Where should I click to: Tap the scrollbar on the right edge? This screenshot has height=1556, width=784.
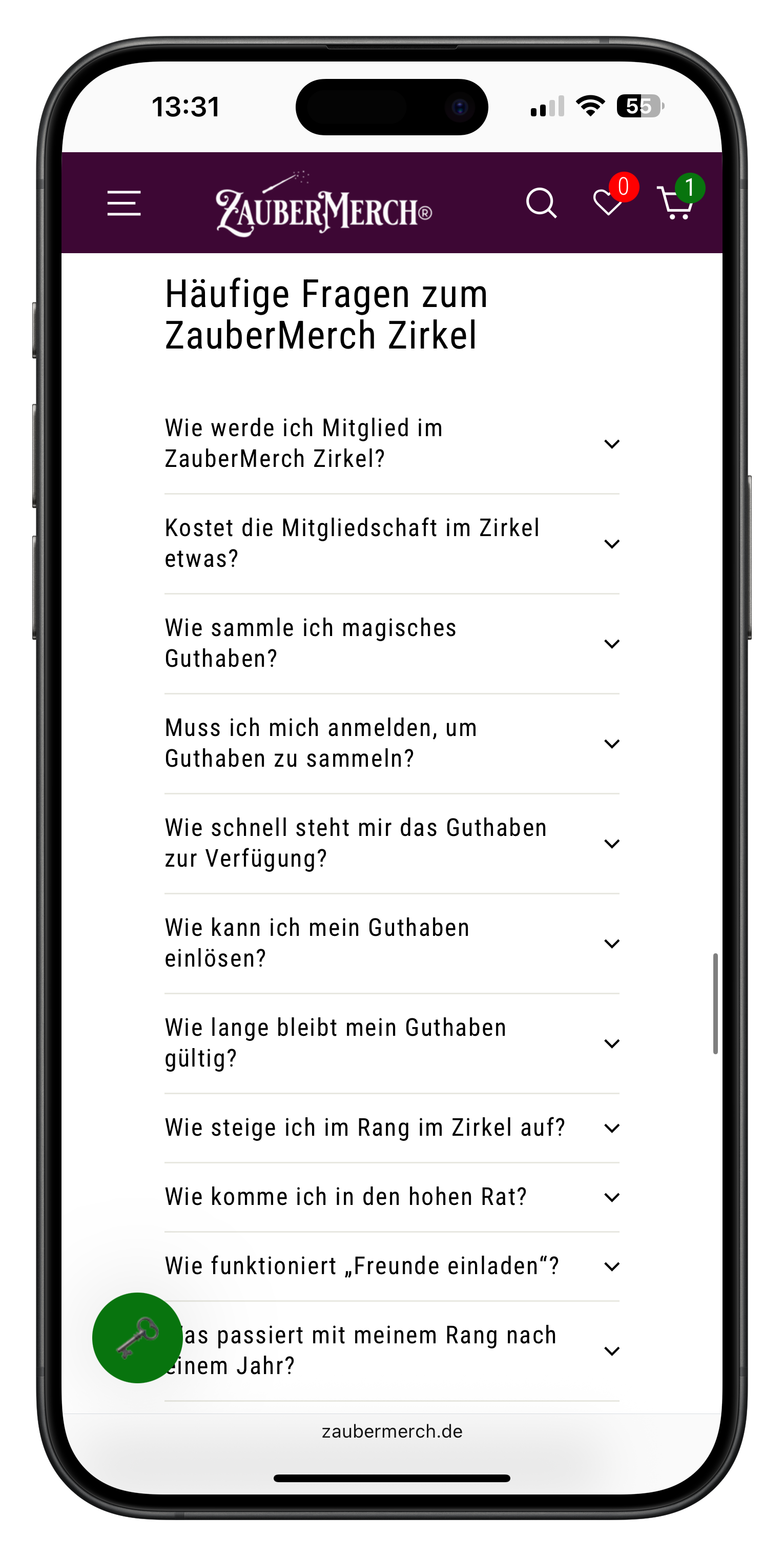715,1002
